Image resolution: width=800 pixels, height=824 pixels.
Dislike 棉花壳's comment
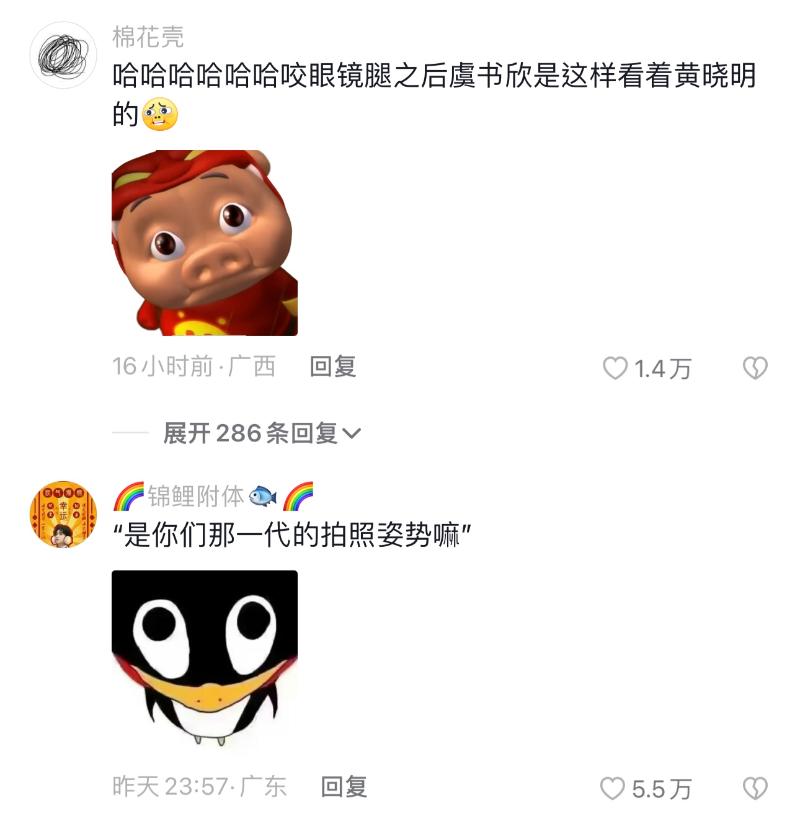pyautogui.click(x=755, y=369)
